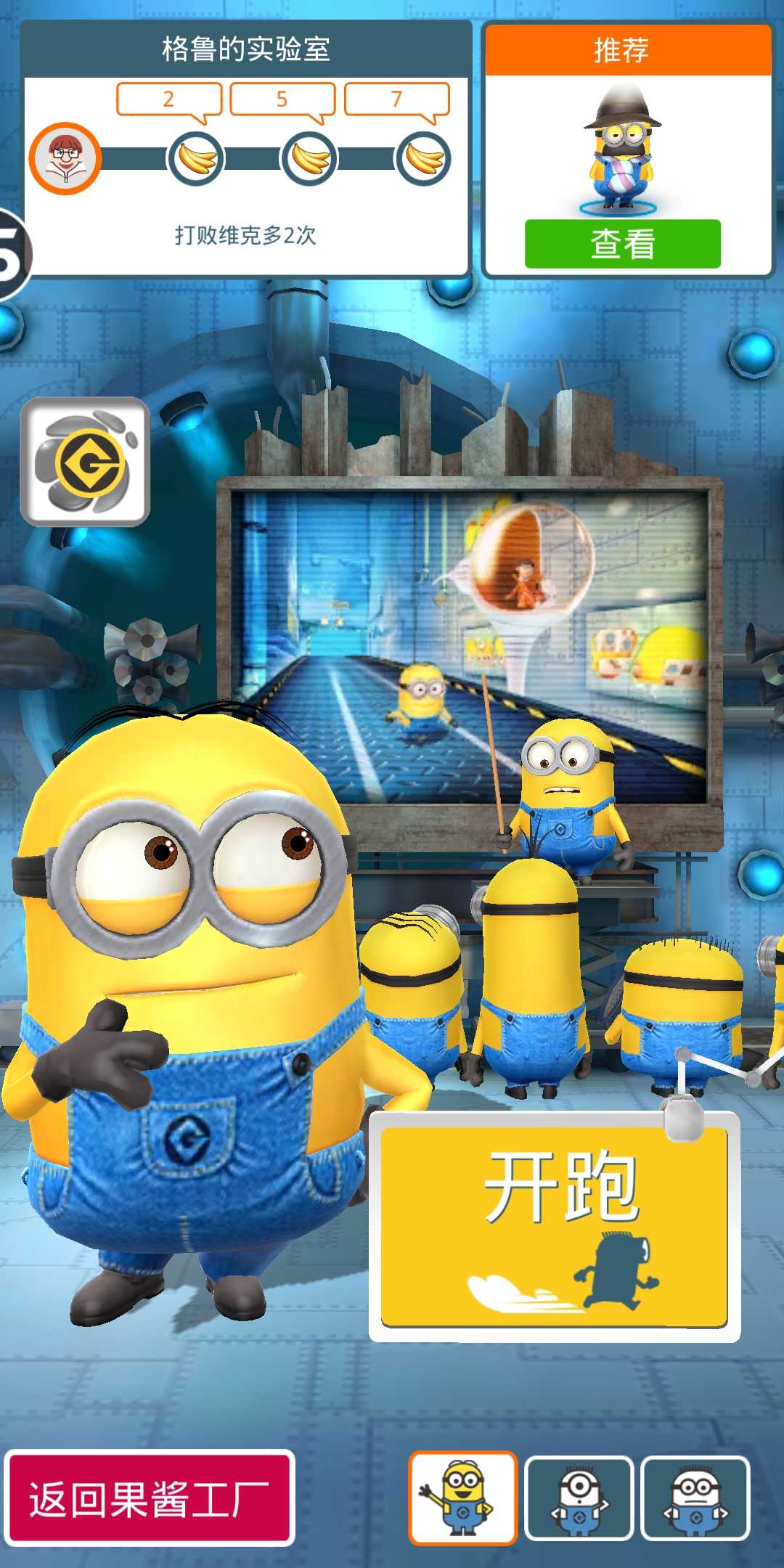The image size is (784, 1568).
Task: Return to jam factory via 返回果酱工厂
Action: tap(149, 1499)
